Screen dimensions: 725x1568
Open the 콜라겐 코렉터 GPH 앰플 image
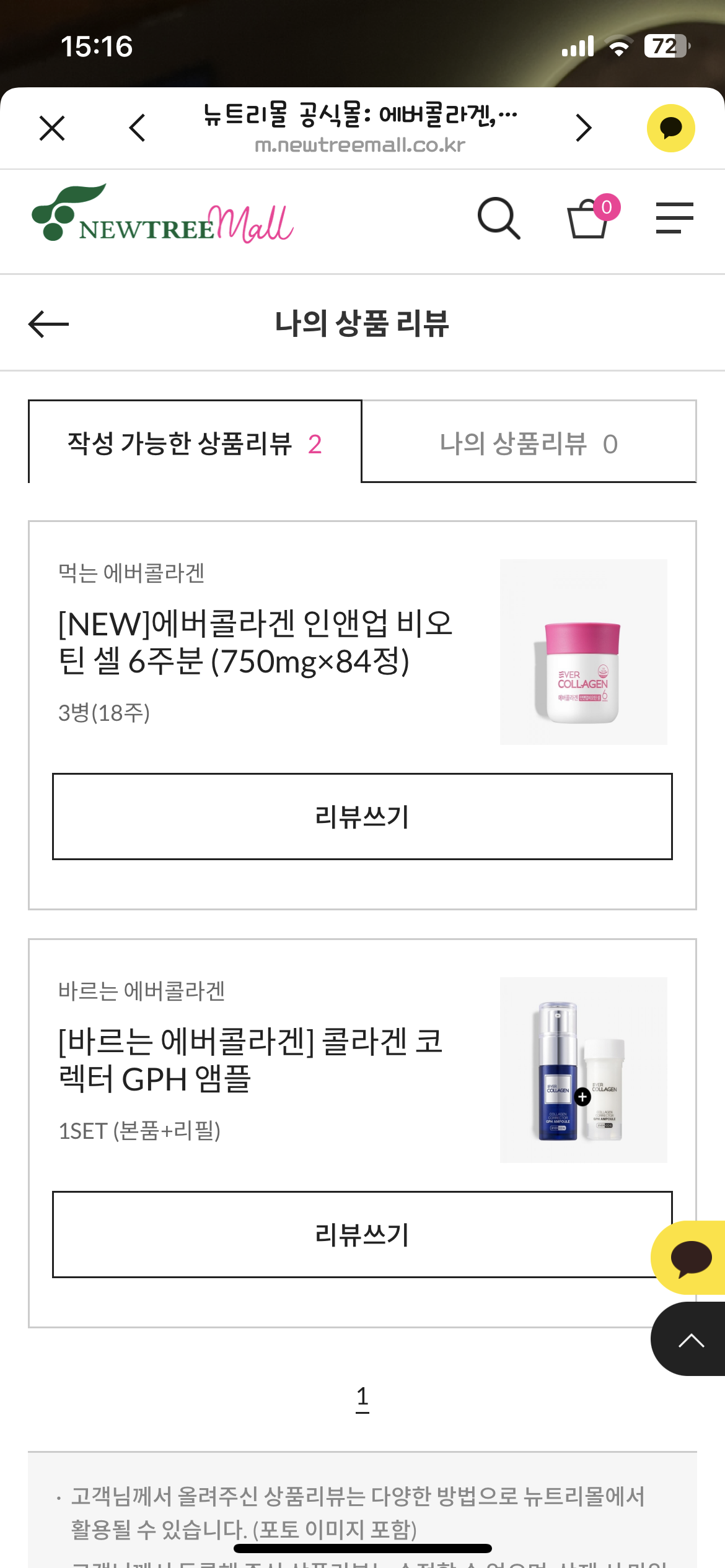point(583,1069)
